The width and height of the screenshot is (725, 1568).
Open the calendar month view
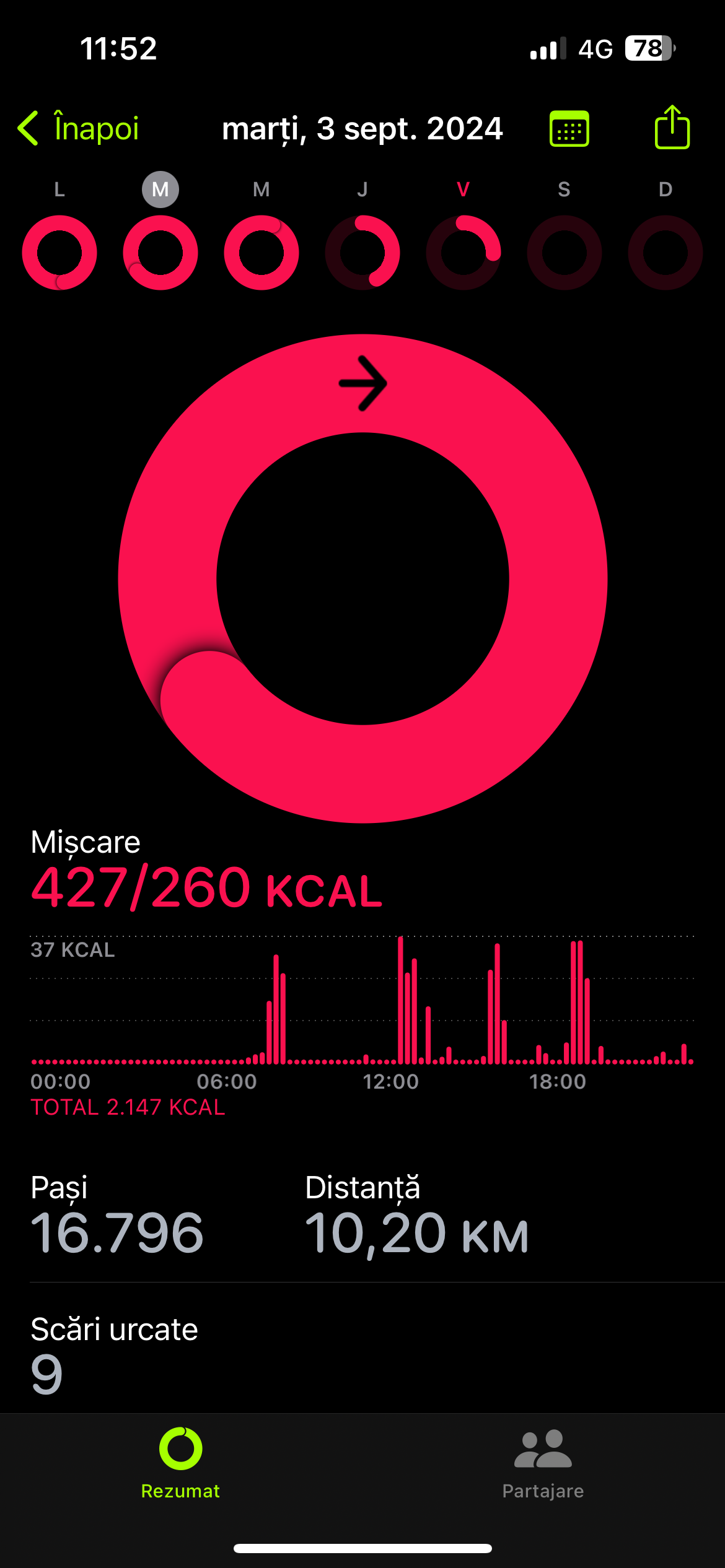(x=569, y=129)
